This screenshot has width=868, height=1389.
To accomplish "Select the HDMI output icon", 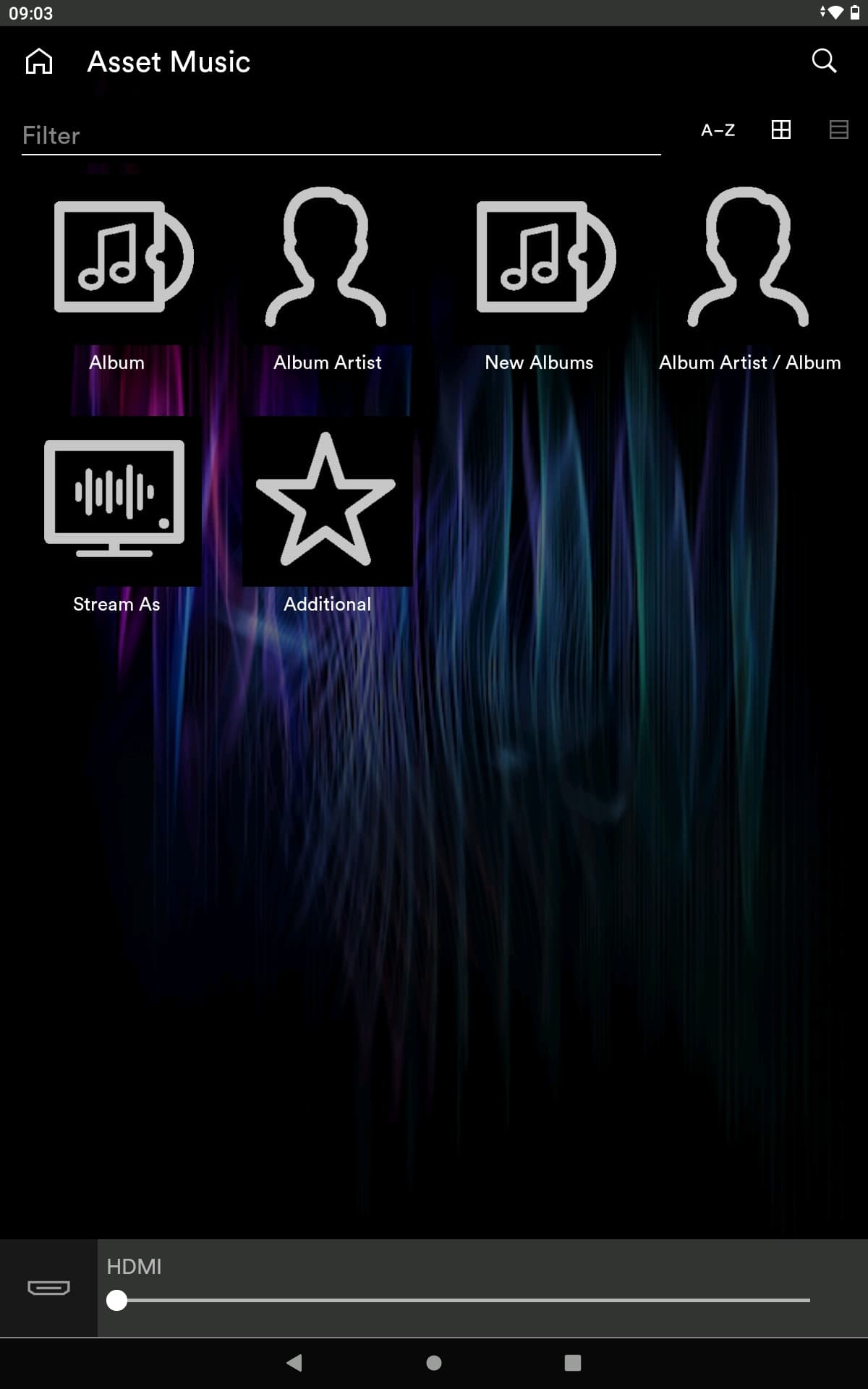I will pyautogui.click(x=48, y=1288).
